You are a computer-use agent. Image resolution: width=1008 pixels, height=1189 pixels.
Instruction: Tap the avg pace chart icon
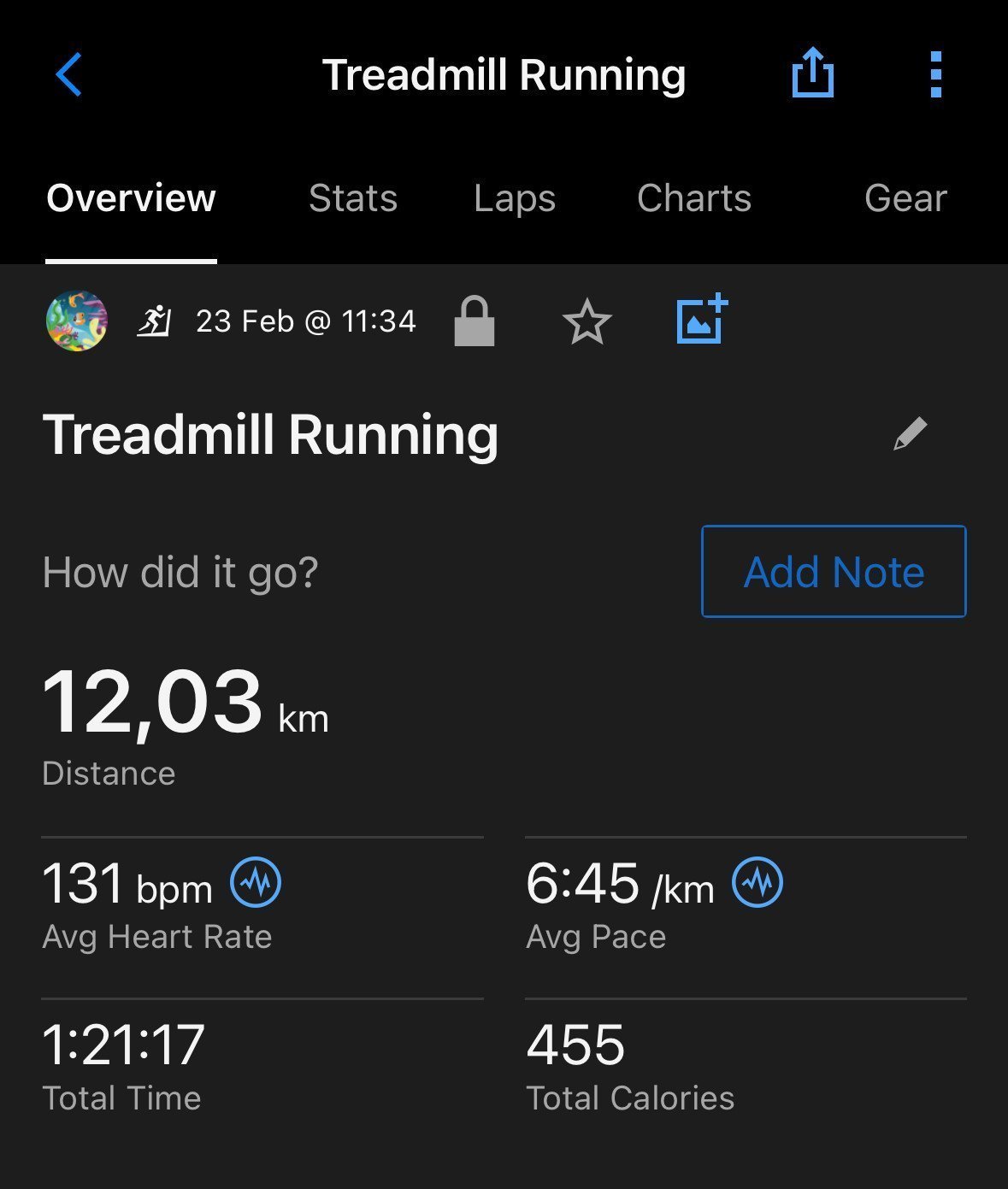point(757,882)
